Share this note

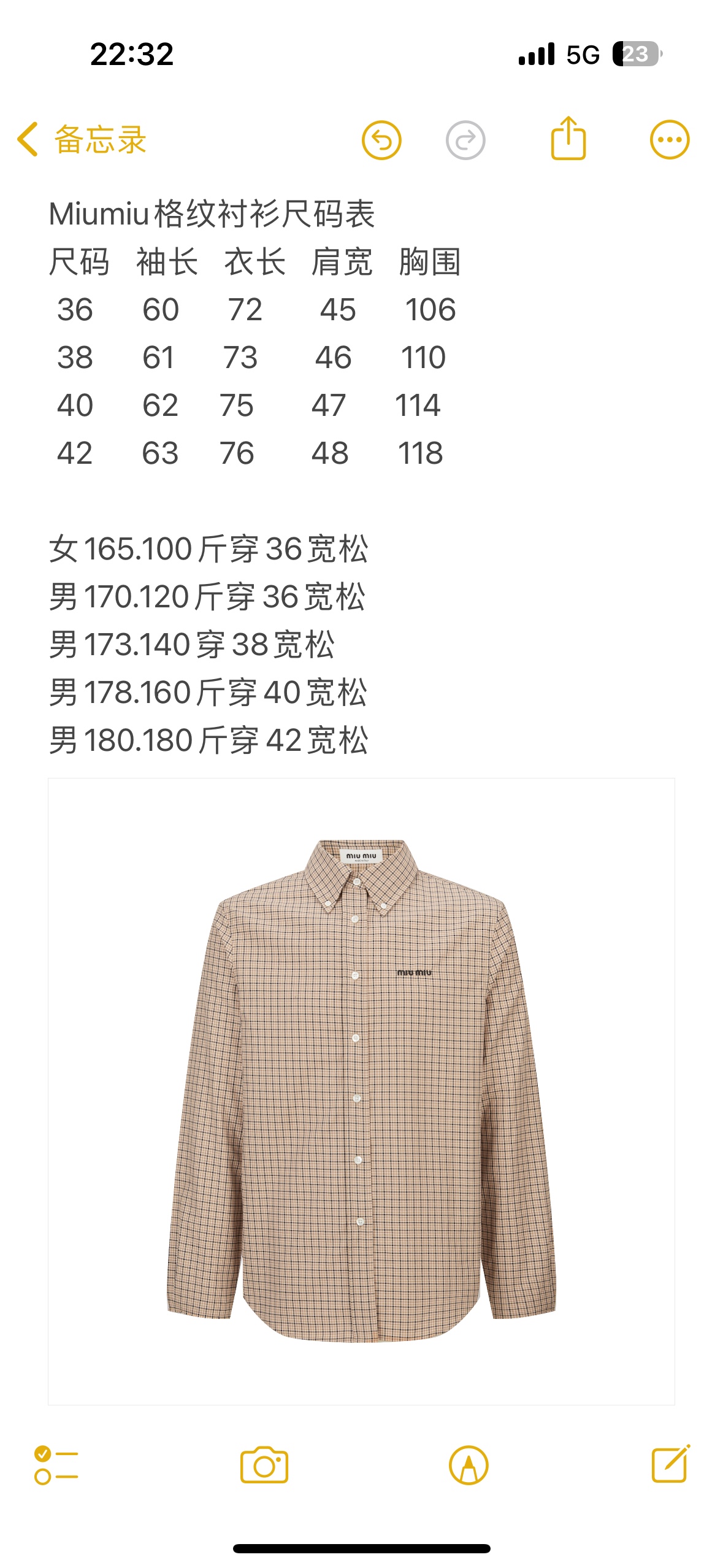click(x=568, y=139)
